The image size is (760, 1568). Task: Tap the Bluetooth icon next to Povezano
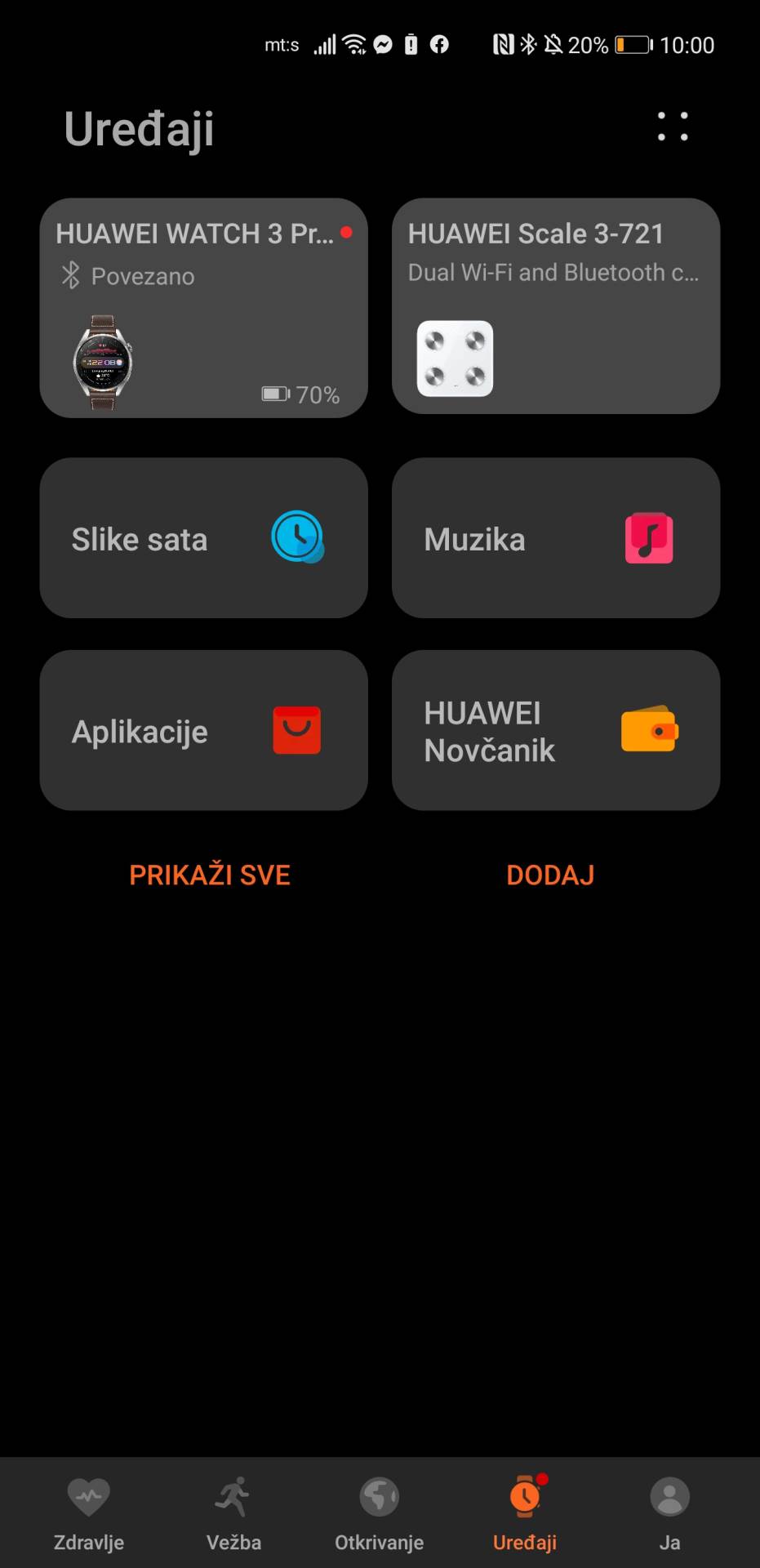coord(72,276)
